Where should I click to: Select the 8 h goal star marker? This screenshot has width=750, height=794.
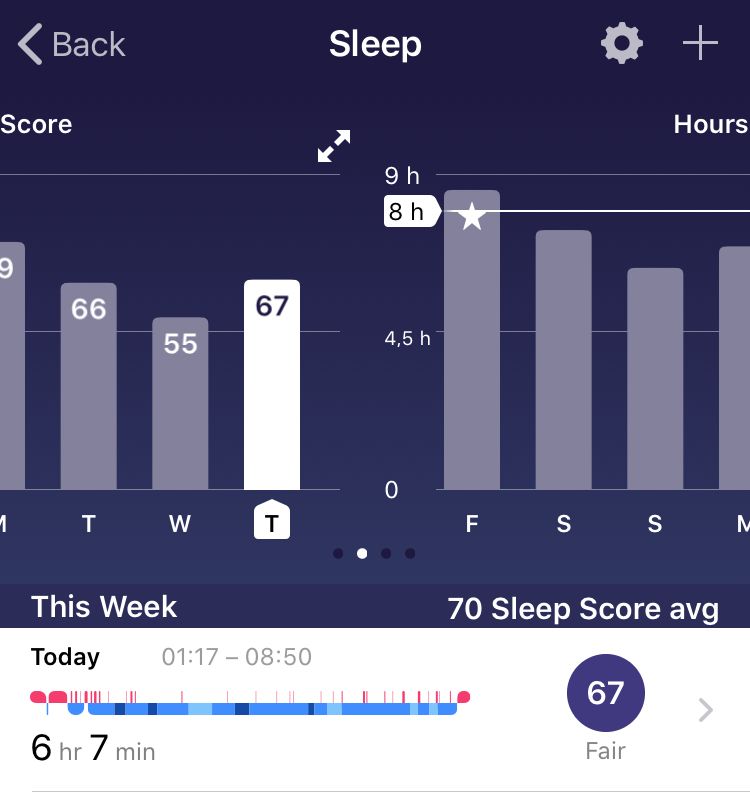pyautogui.click(x=471, y=215)
